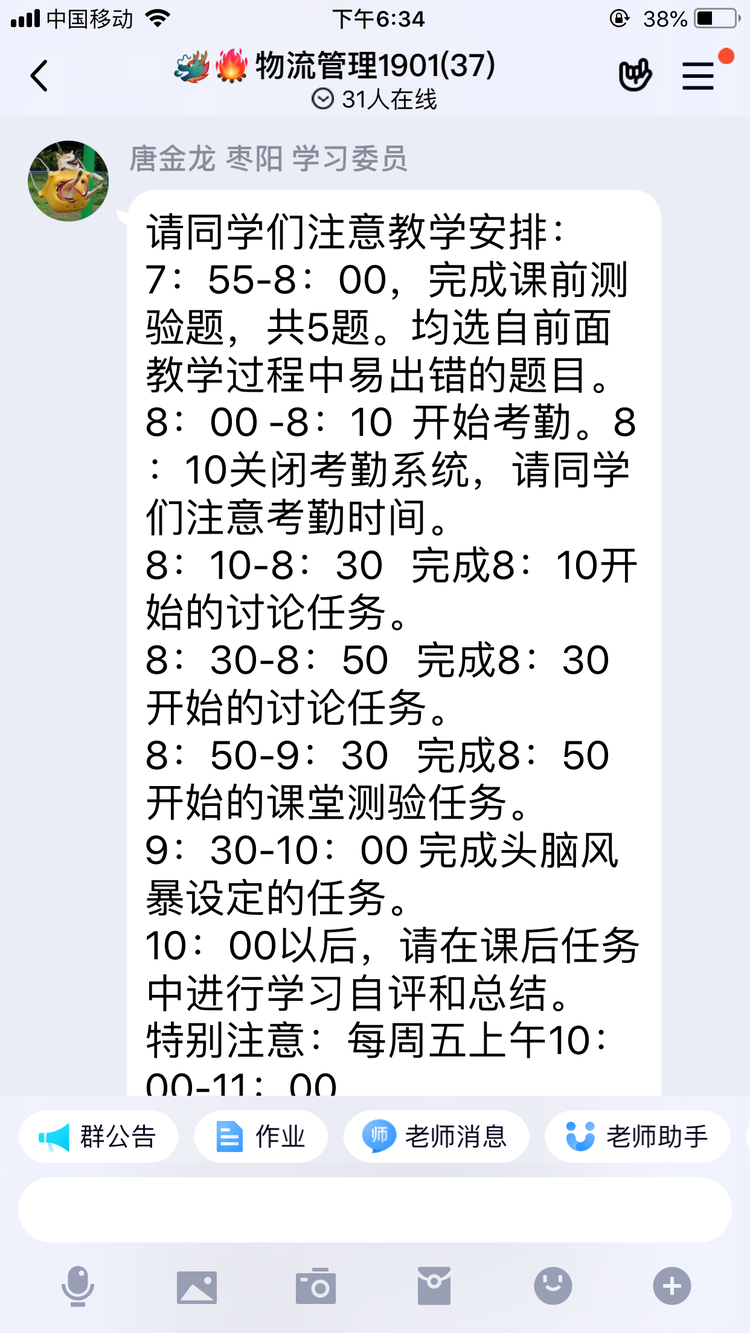
Task: Open the emoji sticker panel
Action: coord(553,1286)
